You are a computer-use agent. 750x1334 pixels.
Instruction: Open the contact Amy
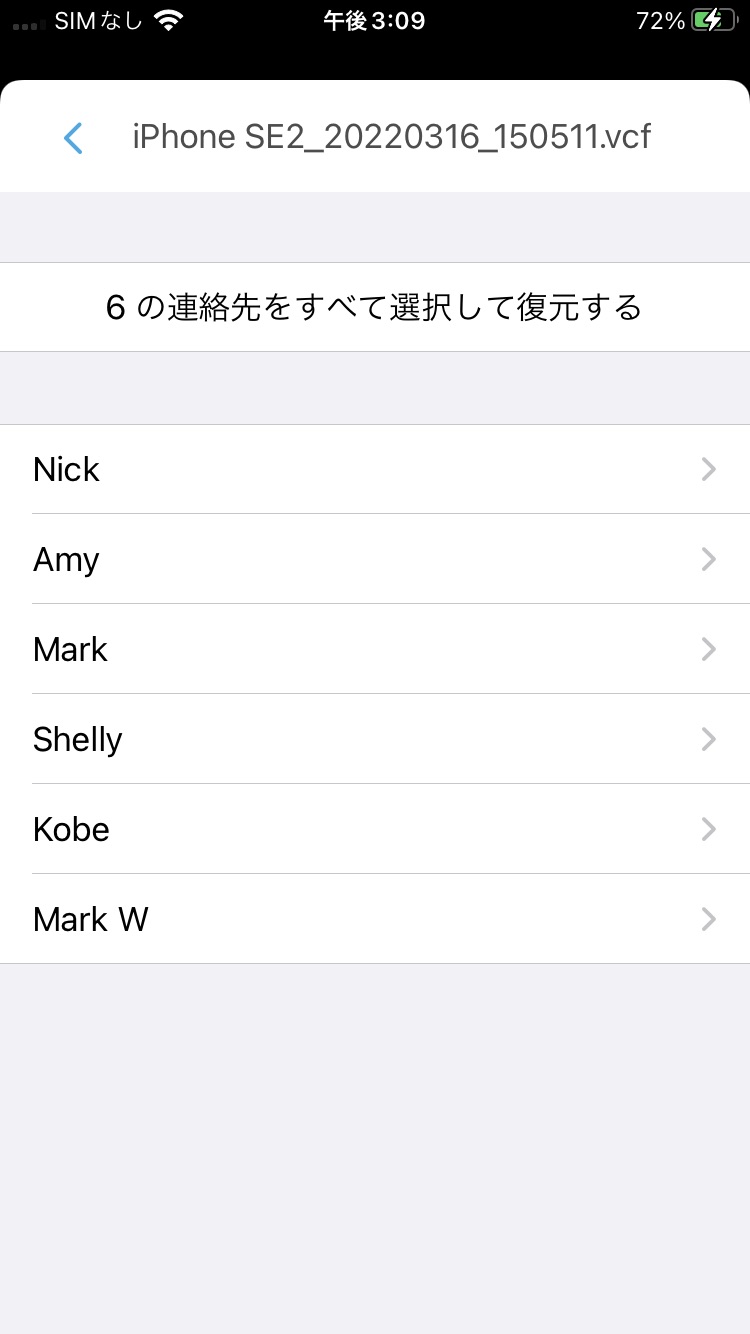pyautogui.click(x=374, y=559)
